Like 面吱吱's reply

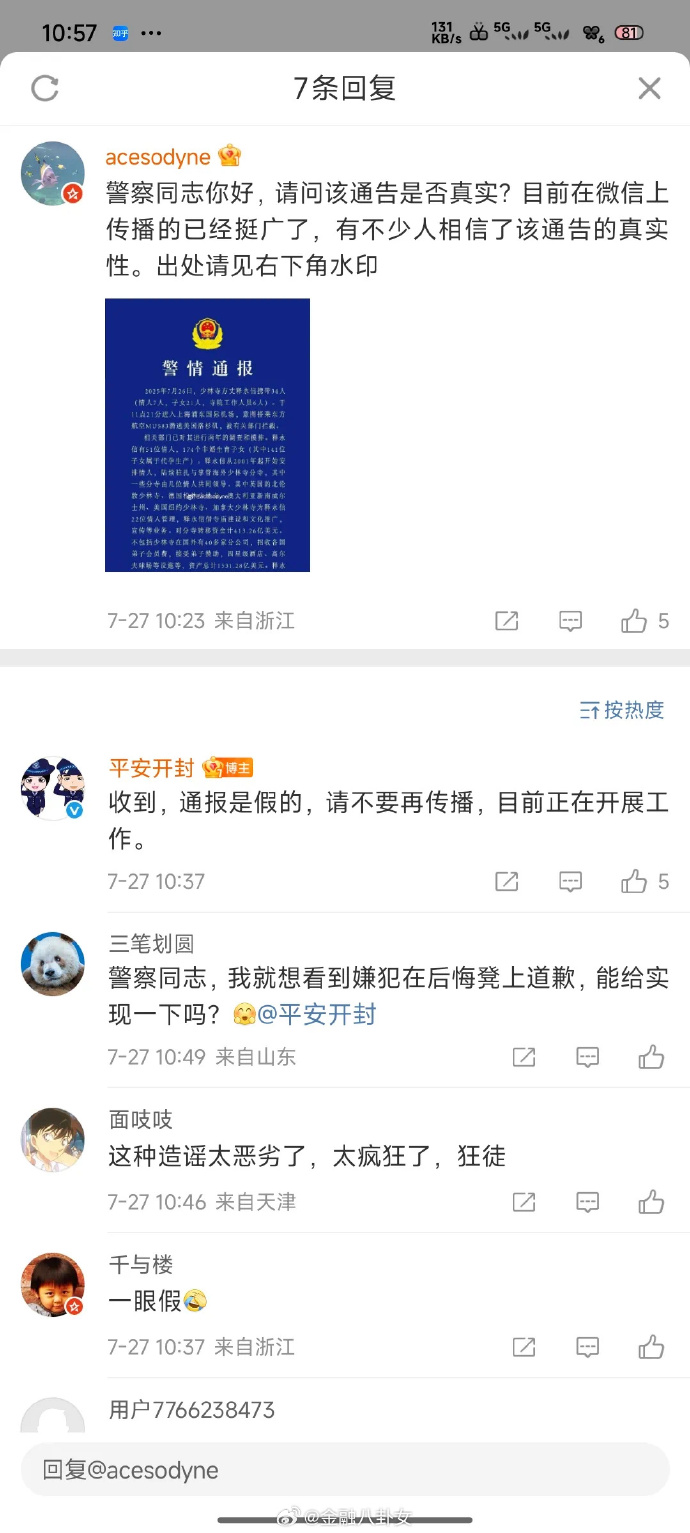pyautogui.click(x=652, y=1202)
